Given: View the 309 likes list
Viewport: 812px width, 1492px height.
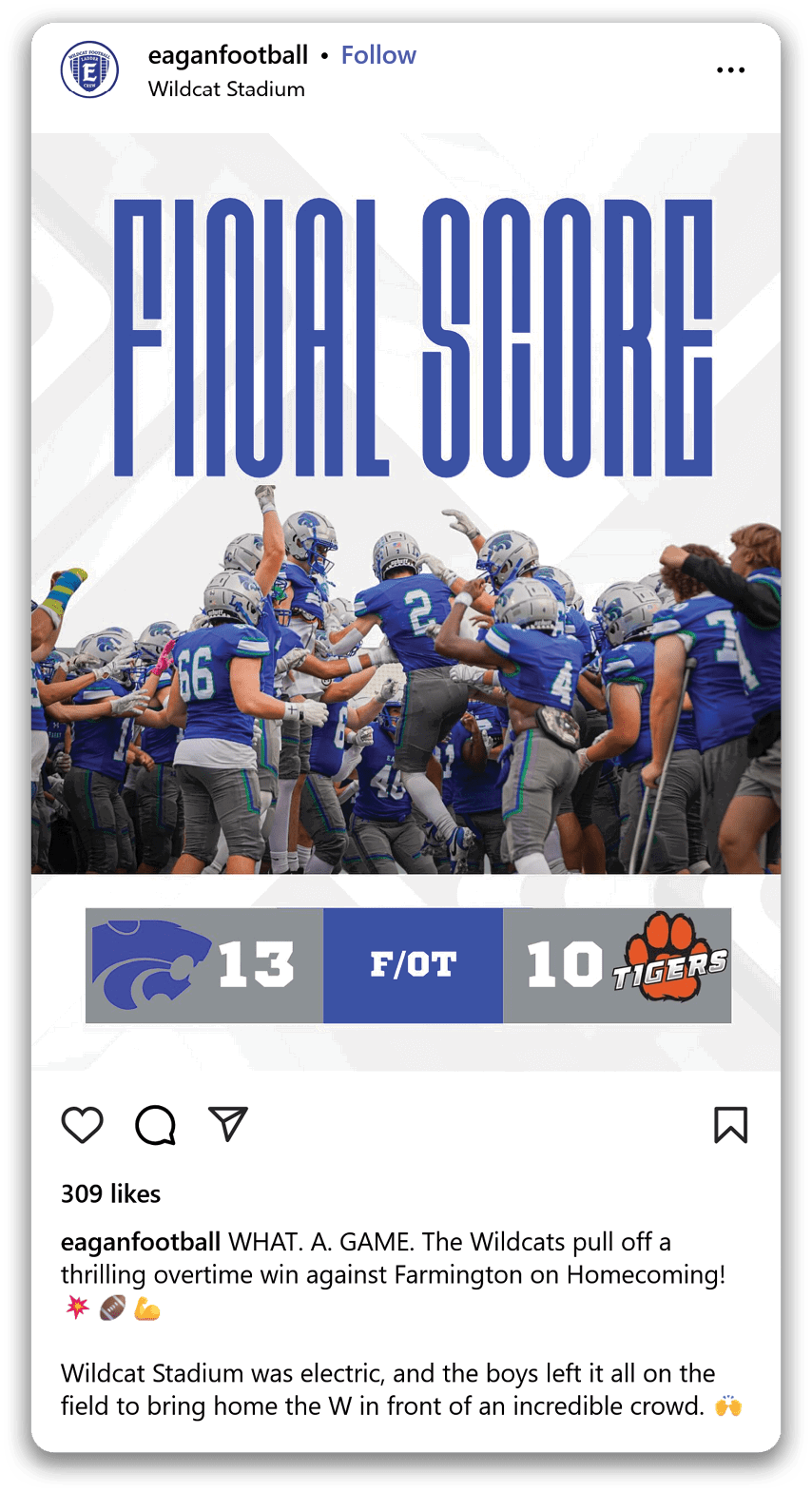Looking at the screenshot, I should tap(110, 1193).
